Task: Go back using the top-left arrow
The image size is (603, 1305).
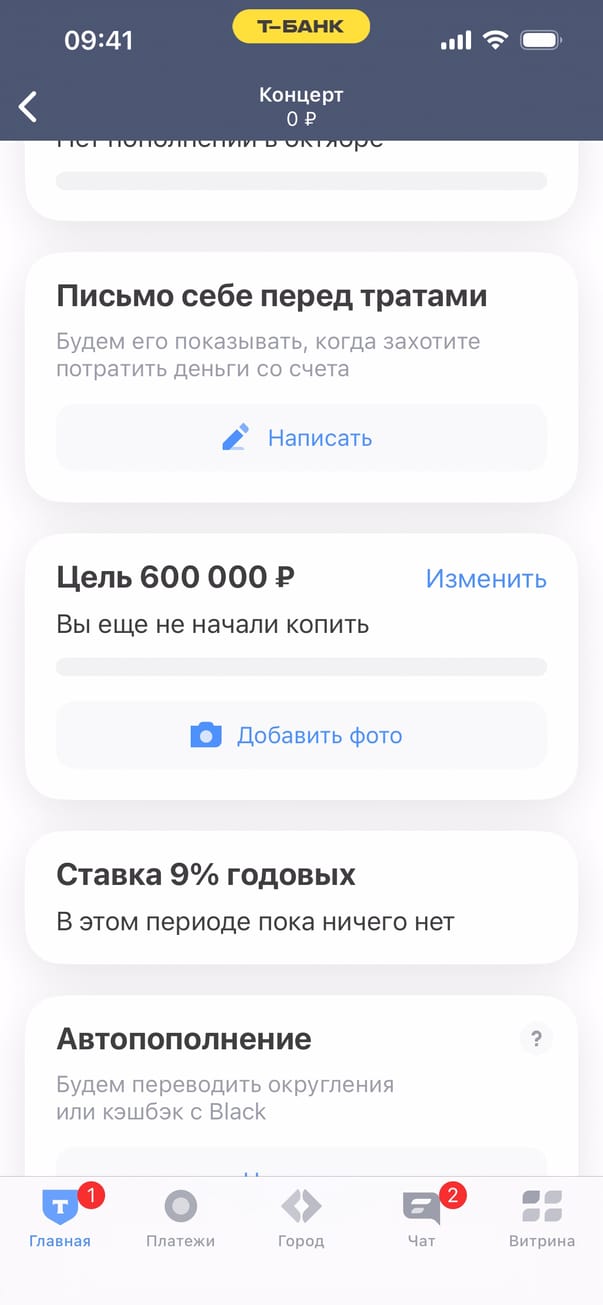Action: [28, 106]
